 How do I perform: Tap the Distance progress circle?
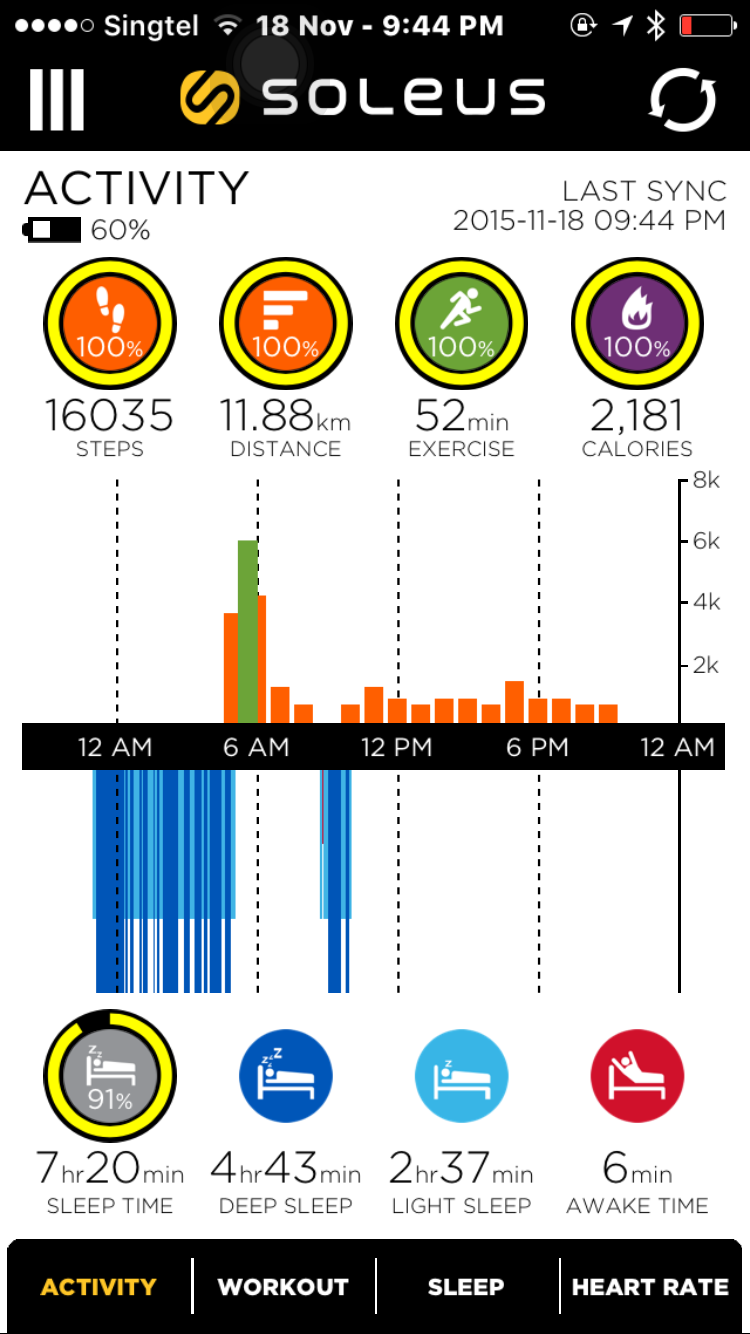[x=286, y=322]
